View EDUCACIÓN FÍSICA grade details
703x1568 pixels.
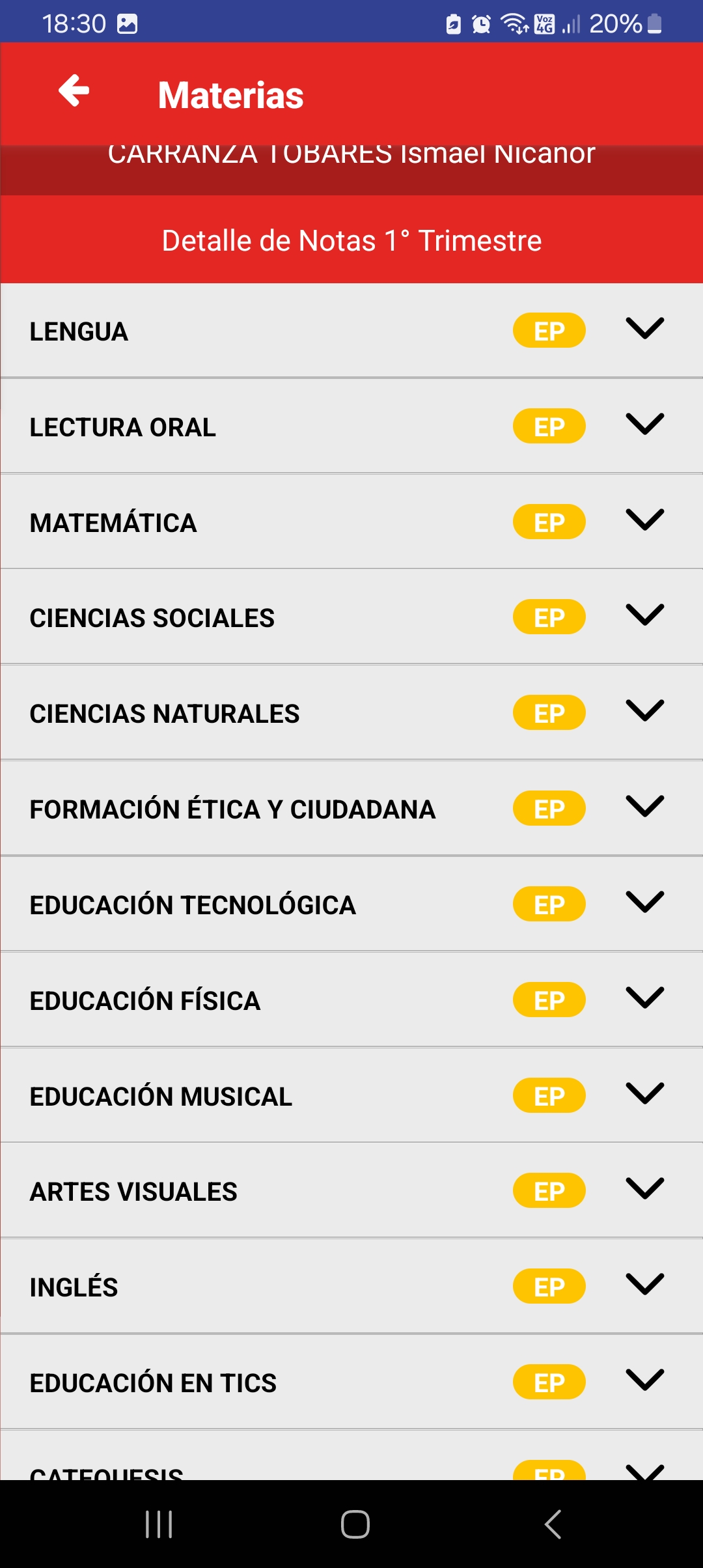tap(644, 998)
